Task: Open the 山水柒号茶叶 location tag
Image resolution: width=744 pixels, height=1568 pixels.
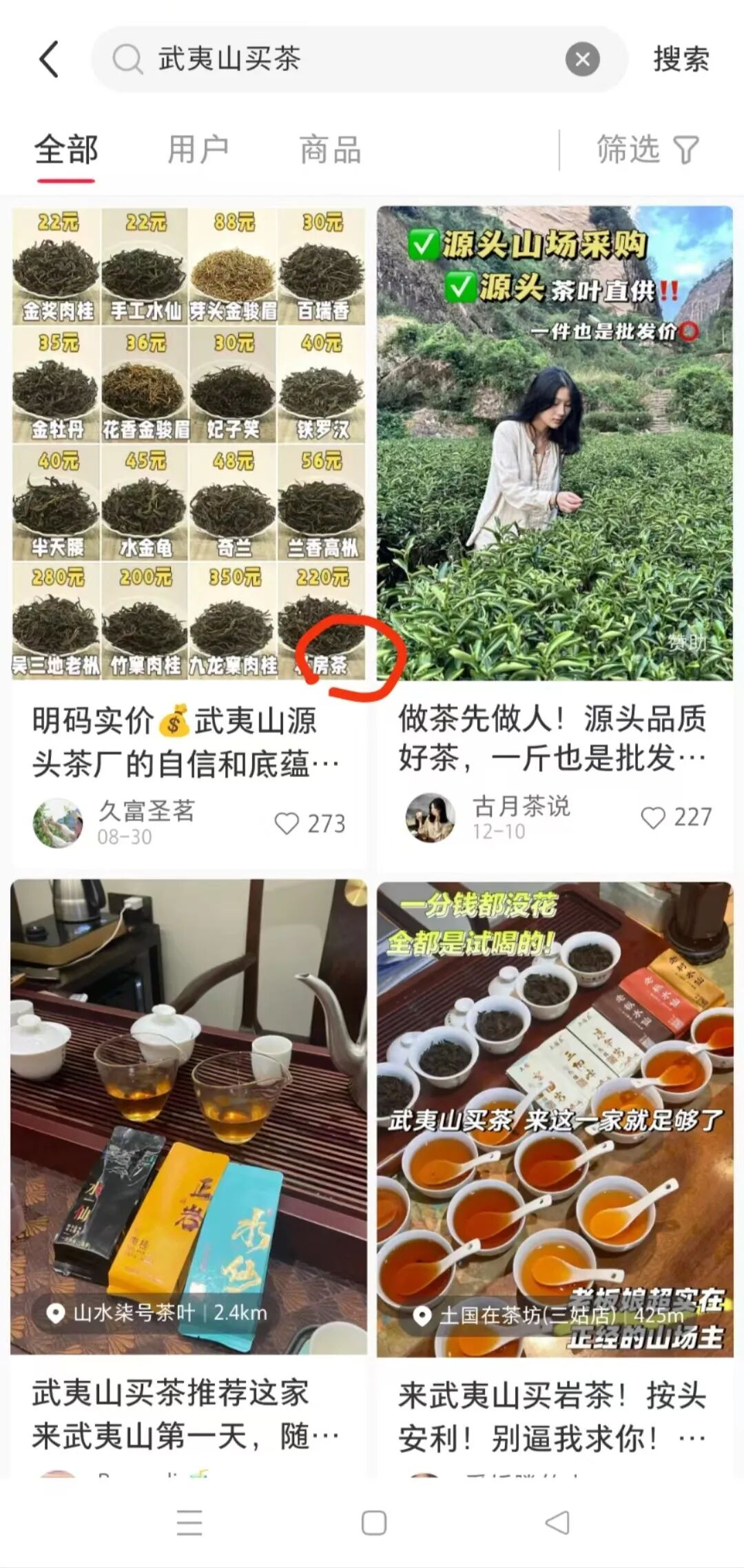Action: pos(157,1312)
